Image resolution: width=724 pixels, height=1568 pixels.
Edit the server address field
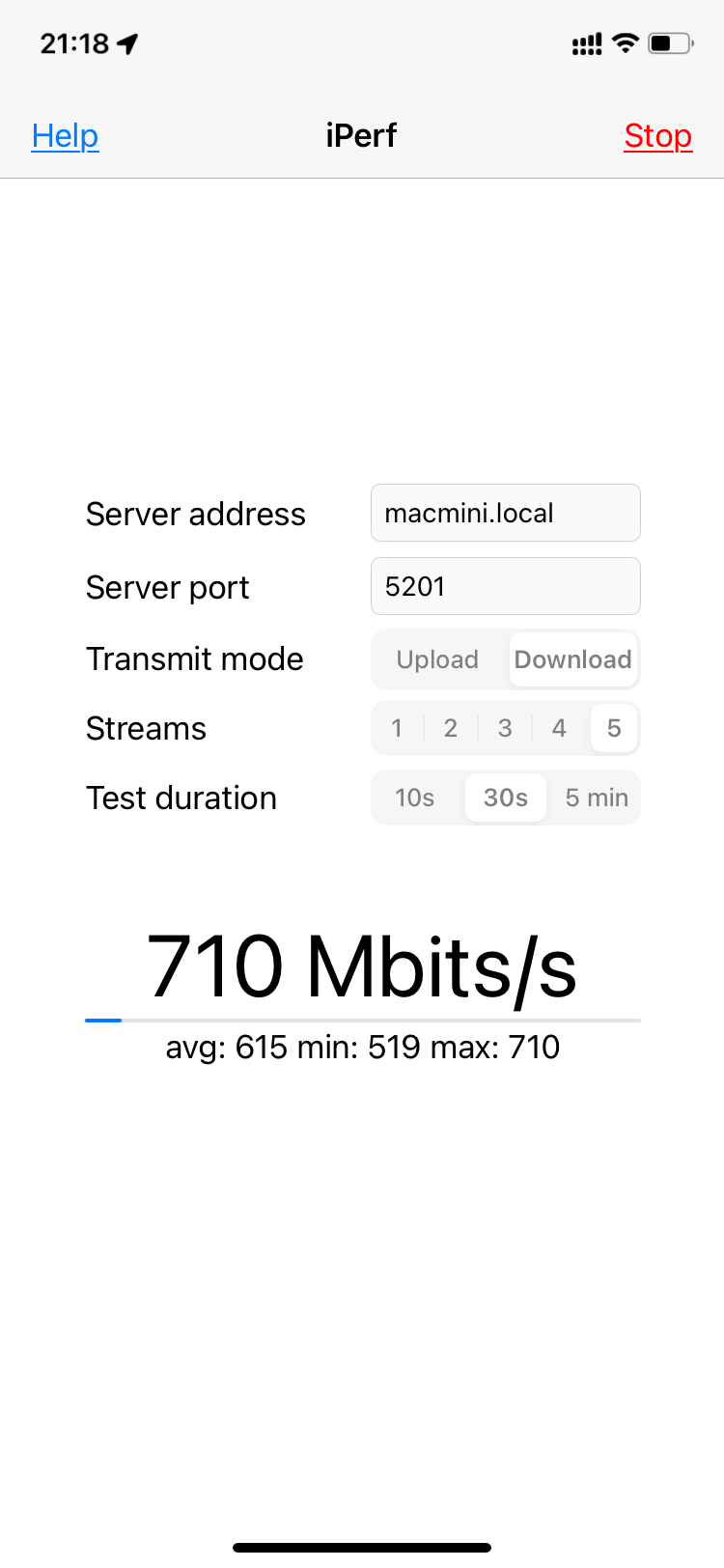click(505, 513)
